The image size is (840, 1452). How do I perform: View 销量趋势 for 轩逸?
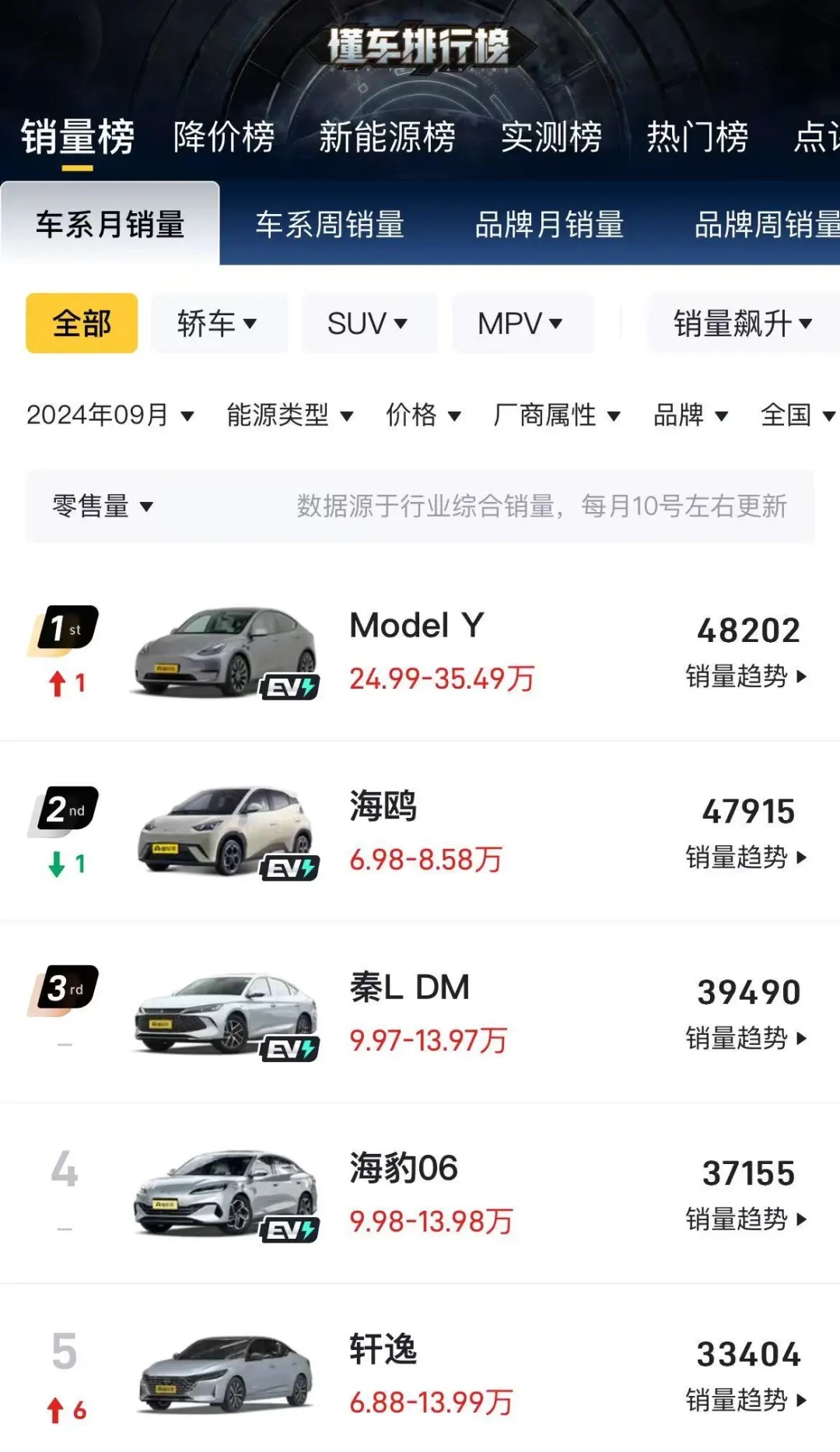(x=746, y=1401)
